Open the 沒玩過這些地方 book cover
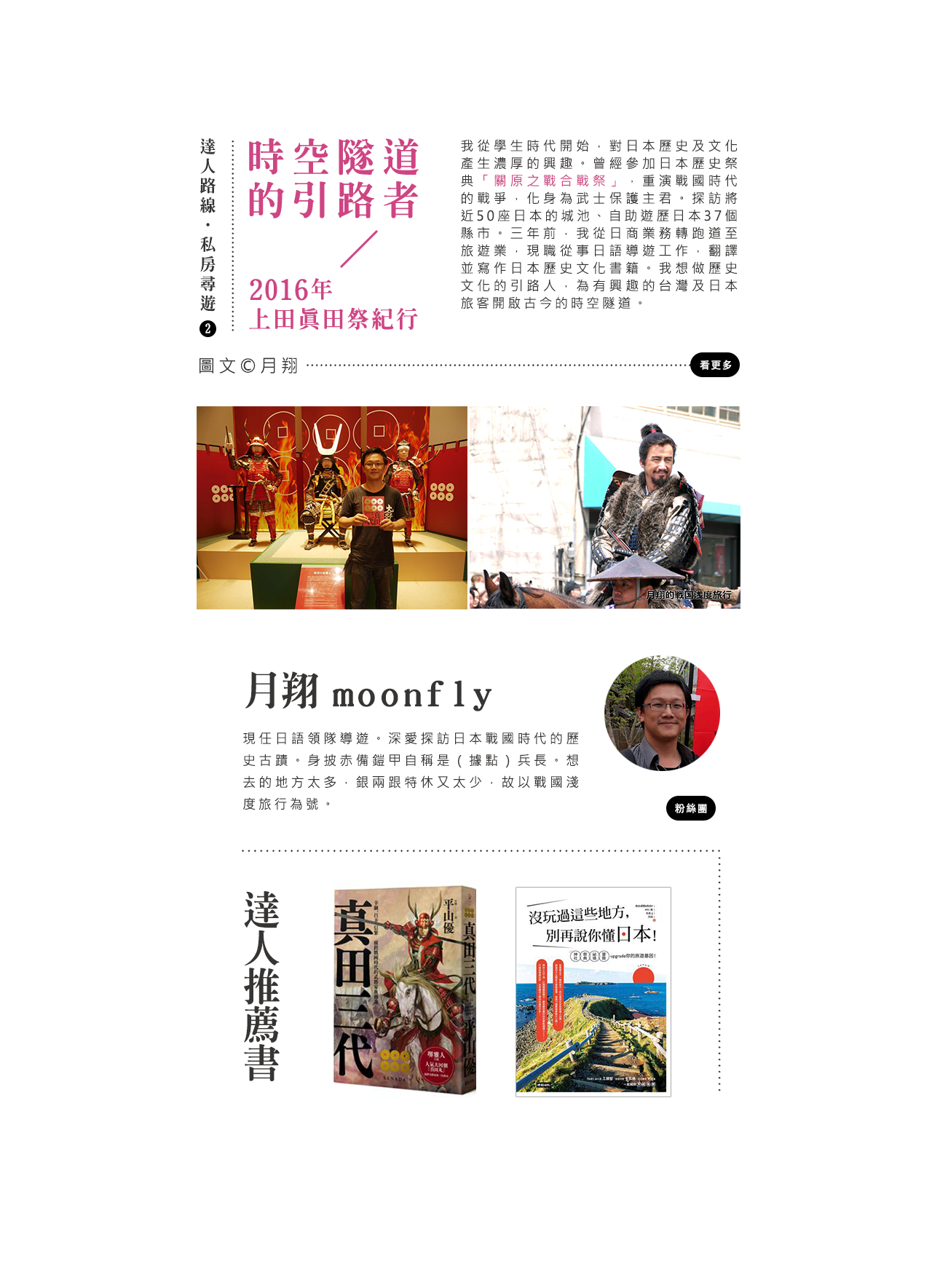Screen dimensions: 932x1288 [593, 992]
